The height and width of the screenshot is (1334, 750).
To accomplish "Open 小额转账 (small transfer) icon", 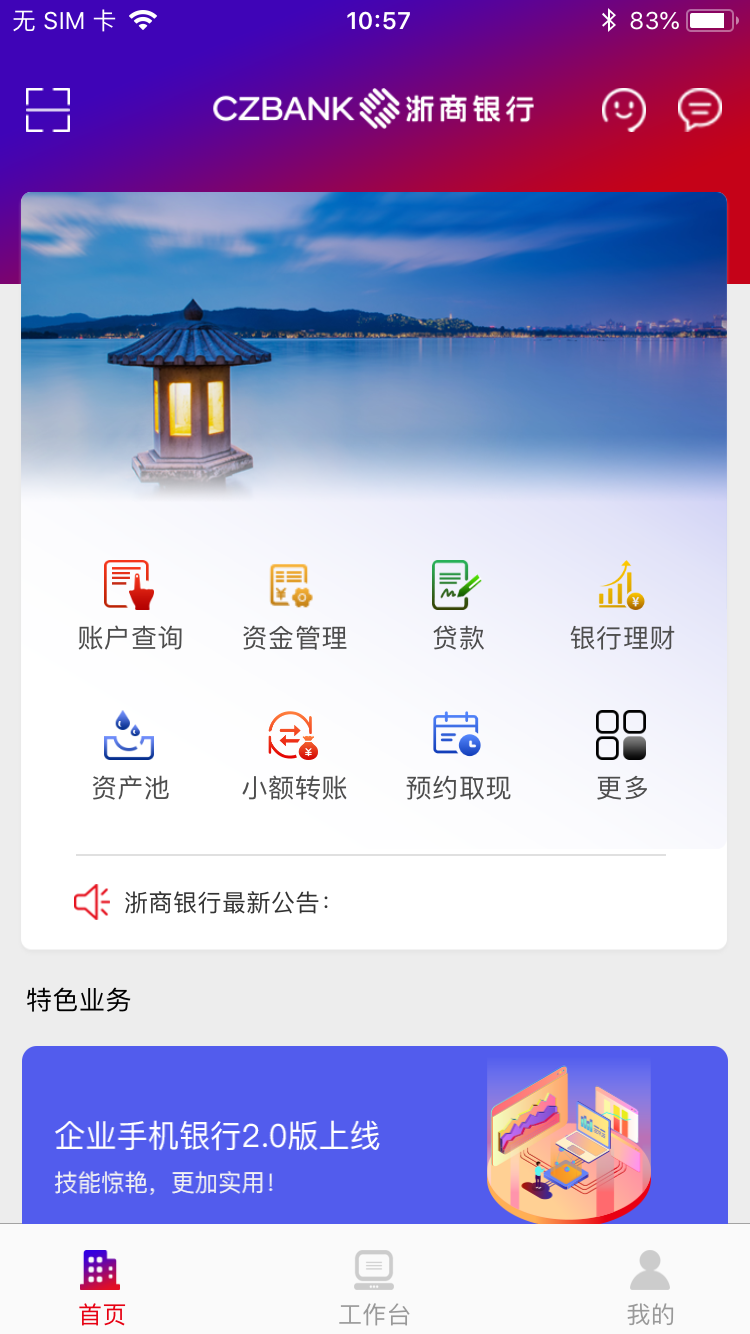I will coord(293,750).
